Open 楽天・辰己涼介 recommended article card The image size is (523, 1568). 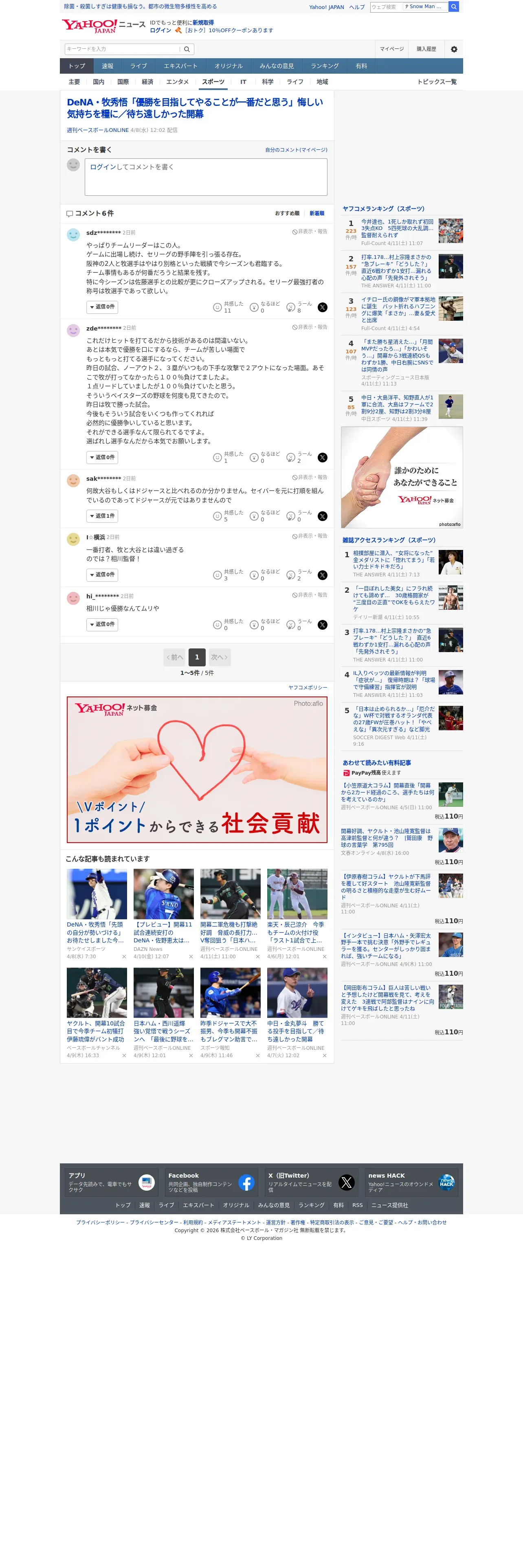click(297, 915)
